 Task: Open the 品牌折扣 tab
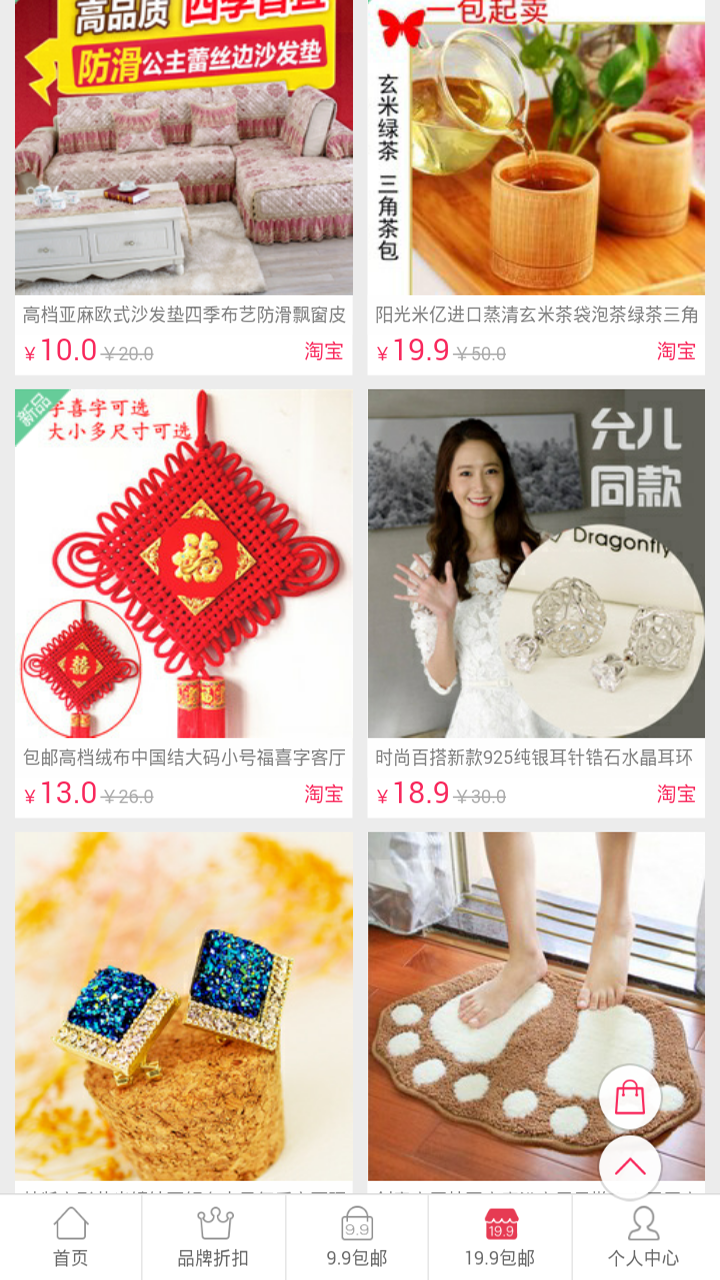point(213,1237)
